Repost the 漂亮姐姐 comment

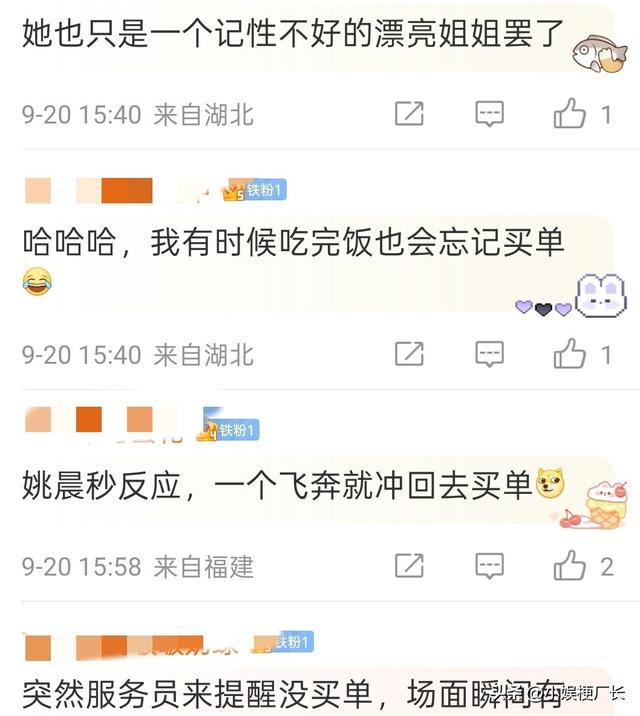tap(409, 114)
